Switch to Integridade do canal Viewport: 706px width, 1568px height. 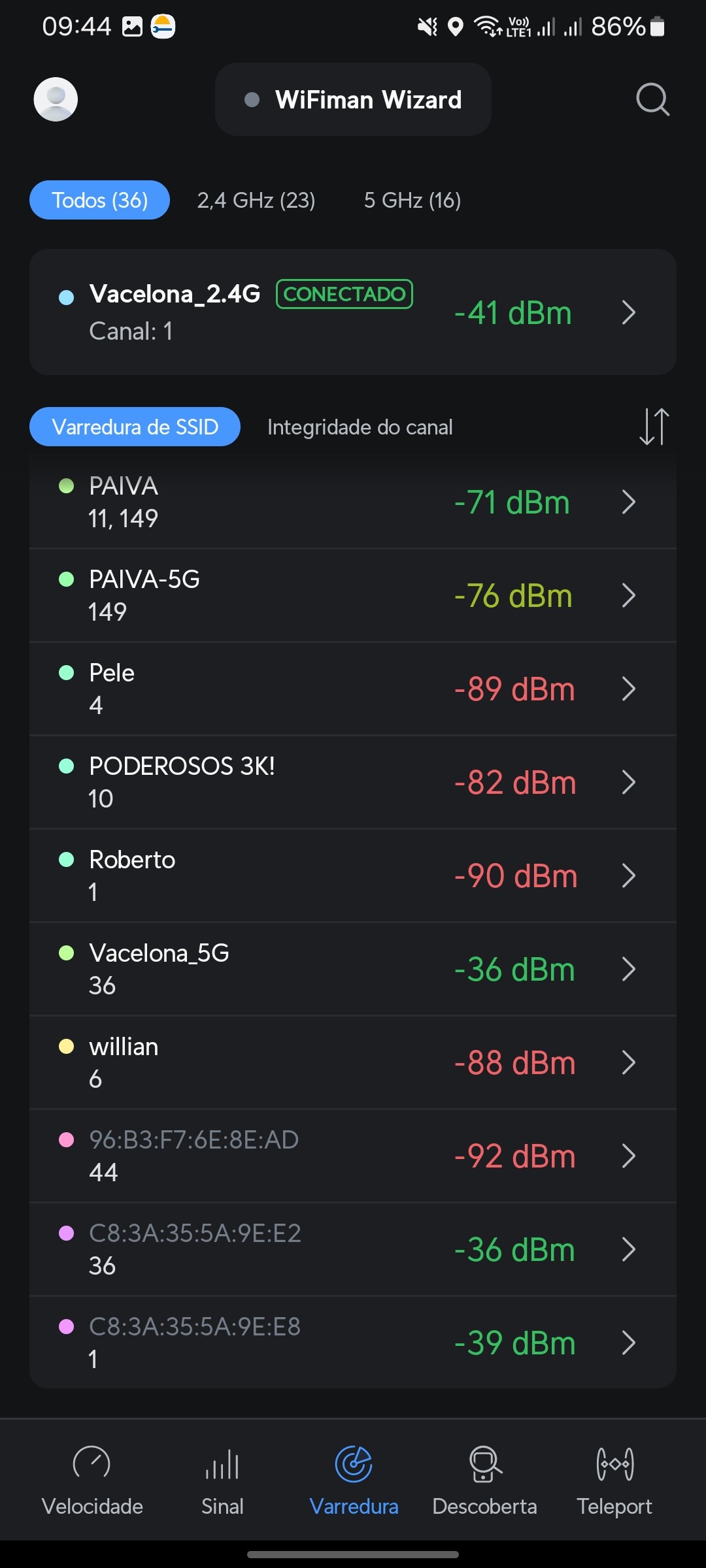(x=360, y=427)
